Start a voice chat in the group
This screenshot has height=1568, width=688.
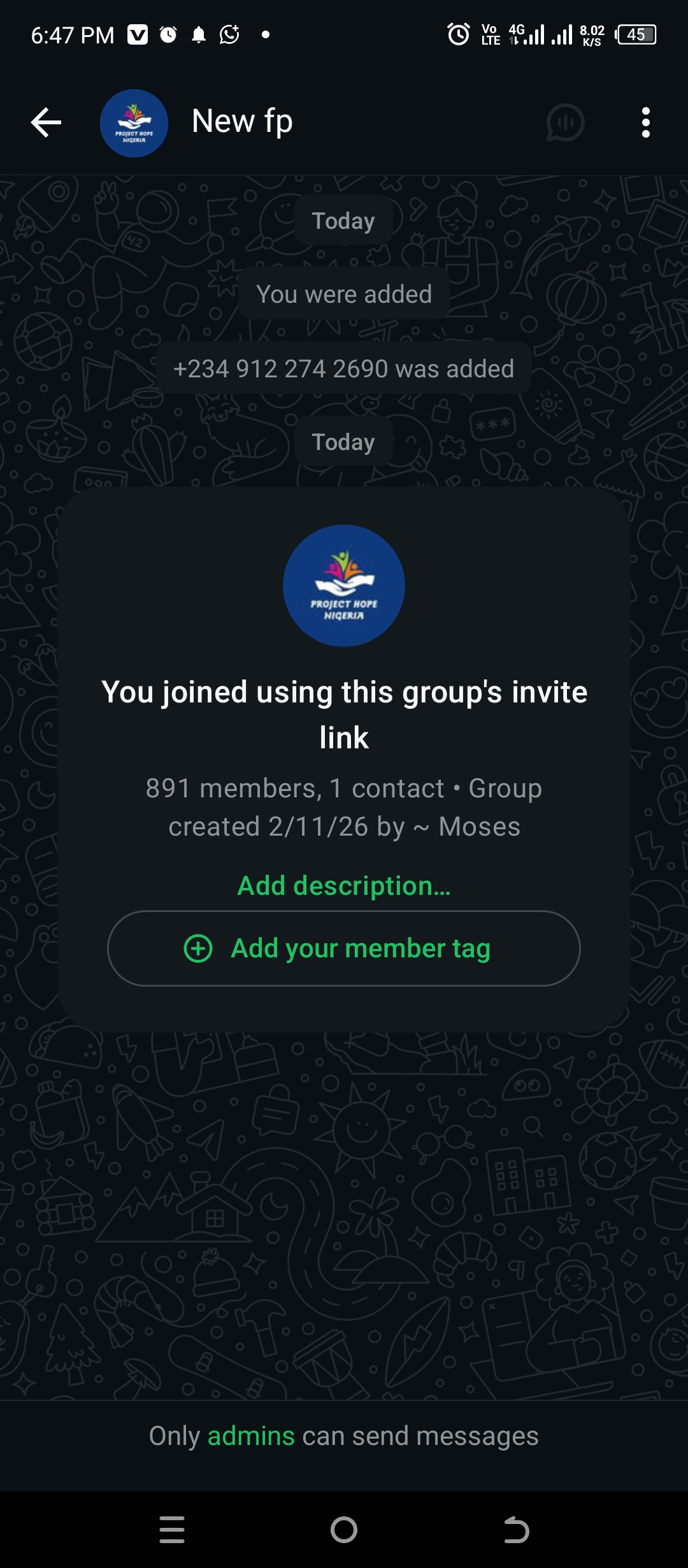pos(565,122)
